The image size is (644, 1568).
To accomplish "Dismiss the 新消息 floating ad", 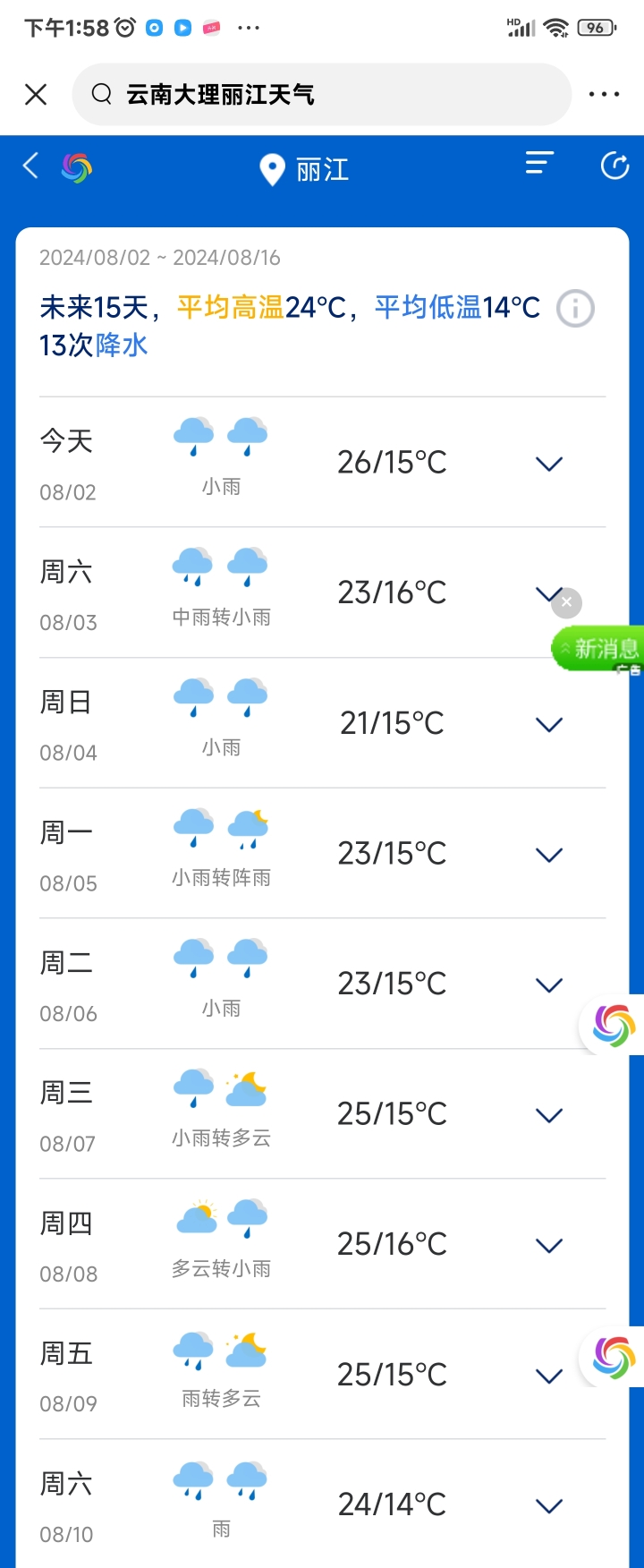I will coord(566,603).
